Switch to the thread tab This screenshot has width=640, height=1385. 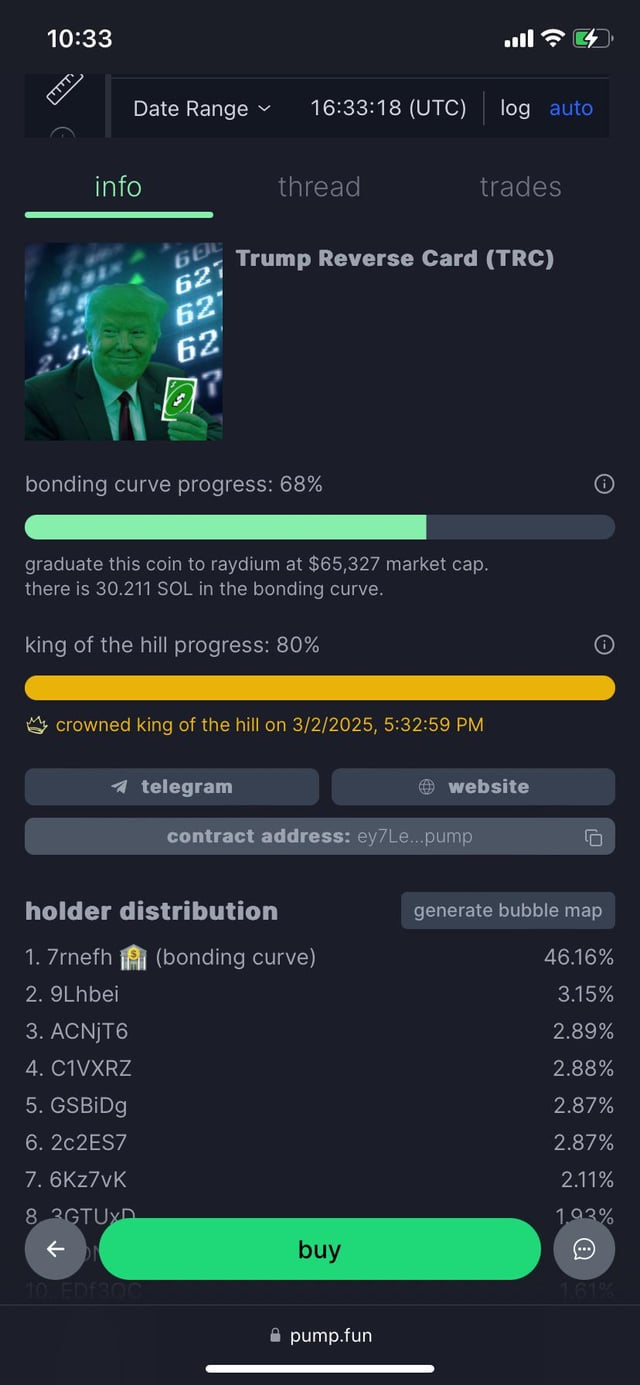(x=319, y=187)
